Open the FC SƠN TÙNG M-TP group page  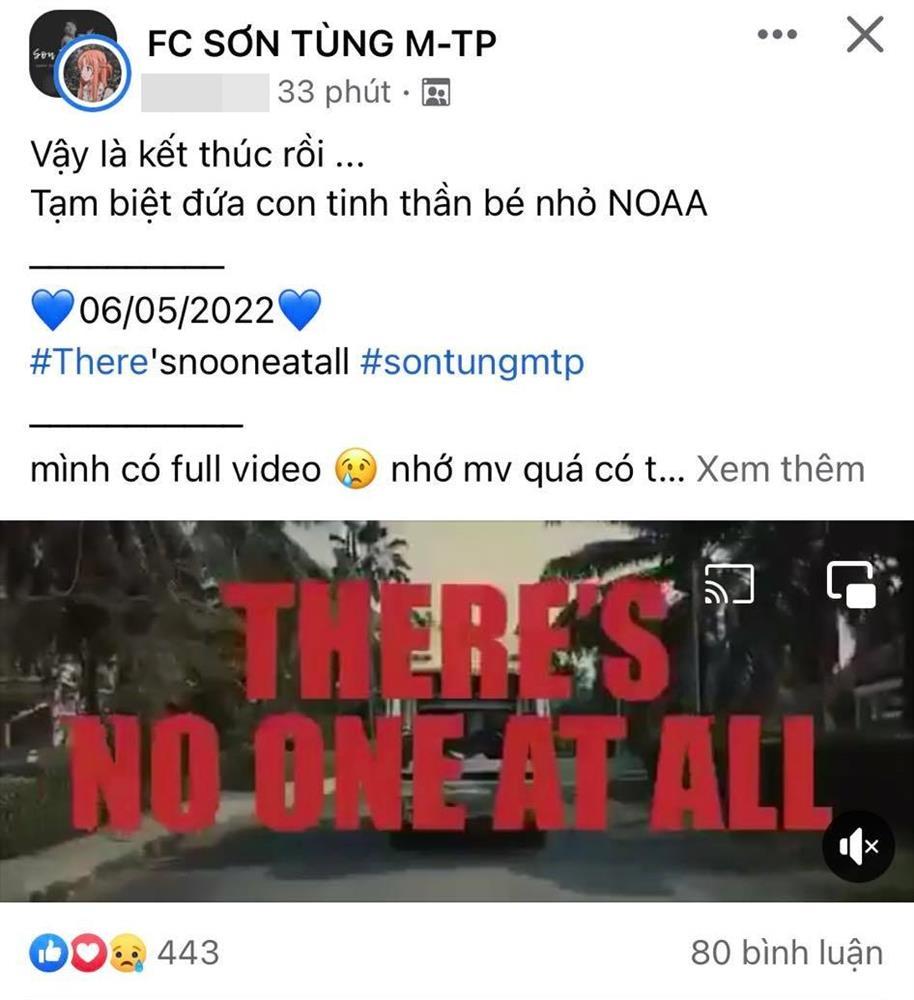point(322,43)
